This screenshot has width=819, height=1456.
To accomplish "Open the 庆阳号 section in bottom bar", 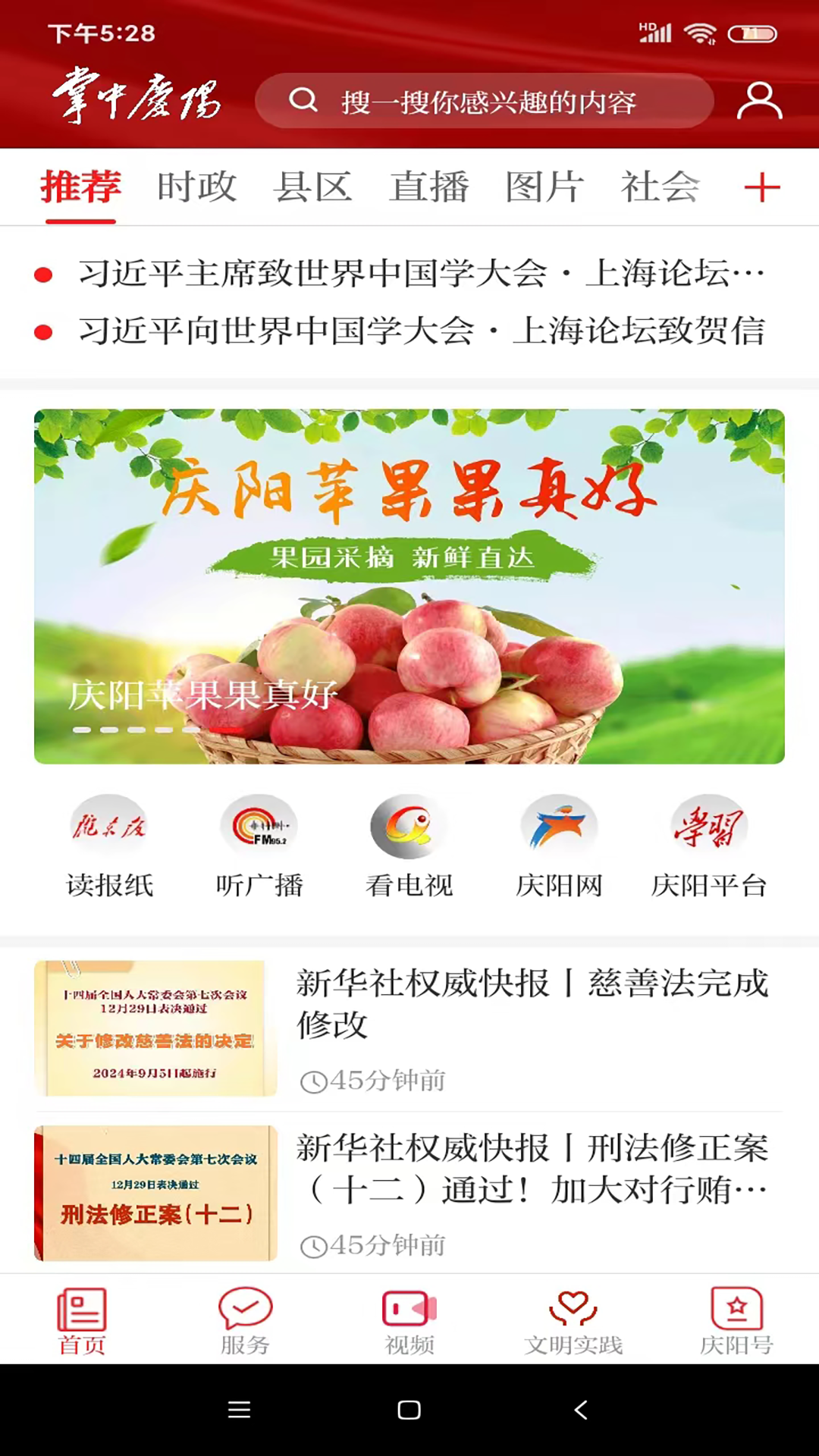I will pyautogui.click(x=737, y=1323).
